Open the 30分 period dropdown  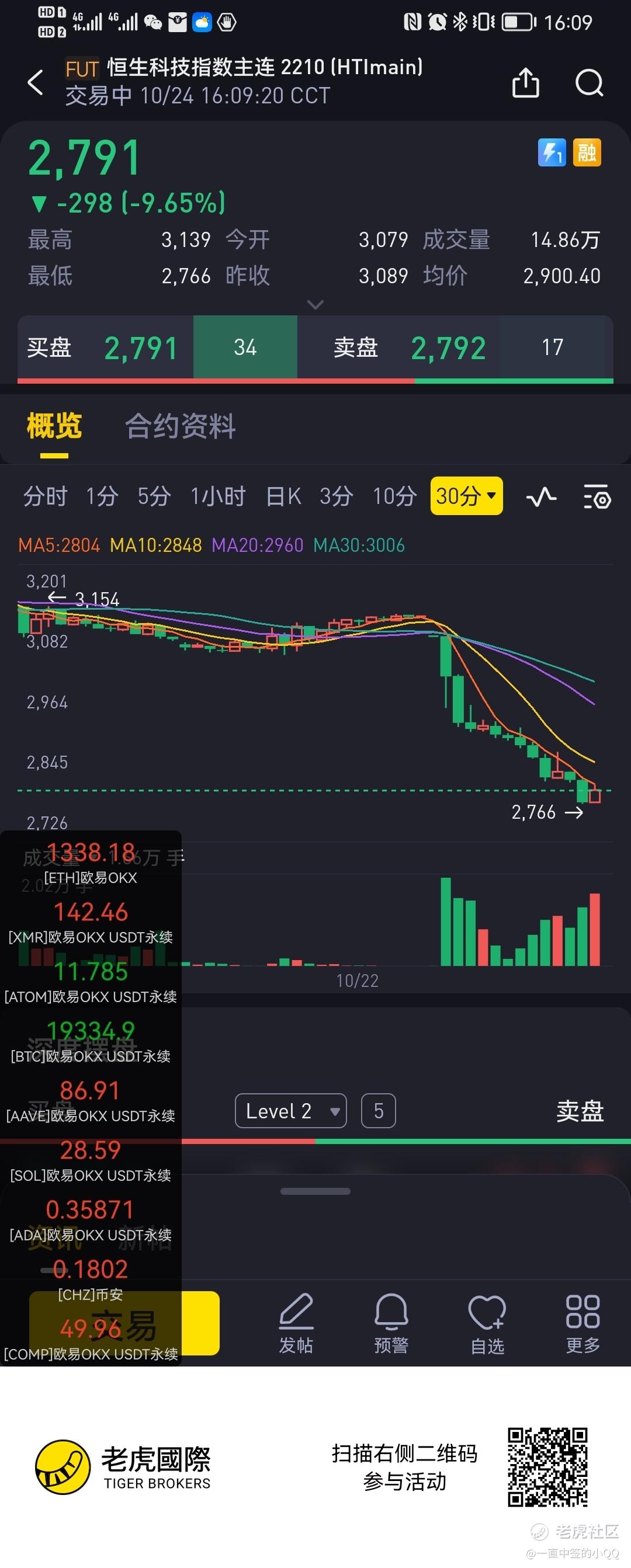(x=466, y=496)
